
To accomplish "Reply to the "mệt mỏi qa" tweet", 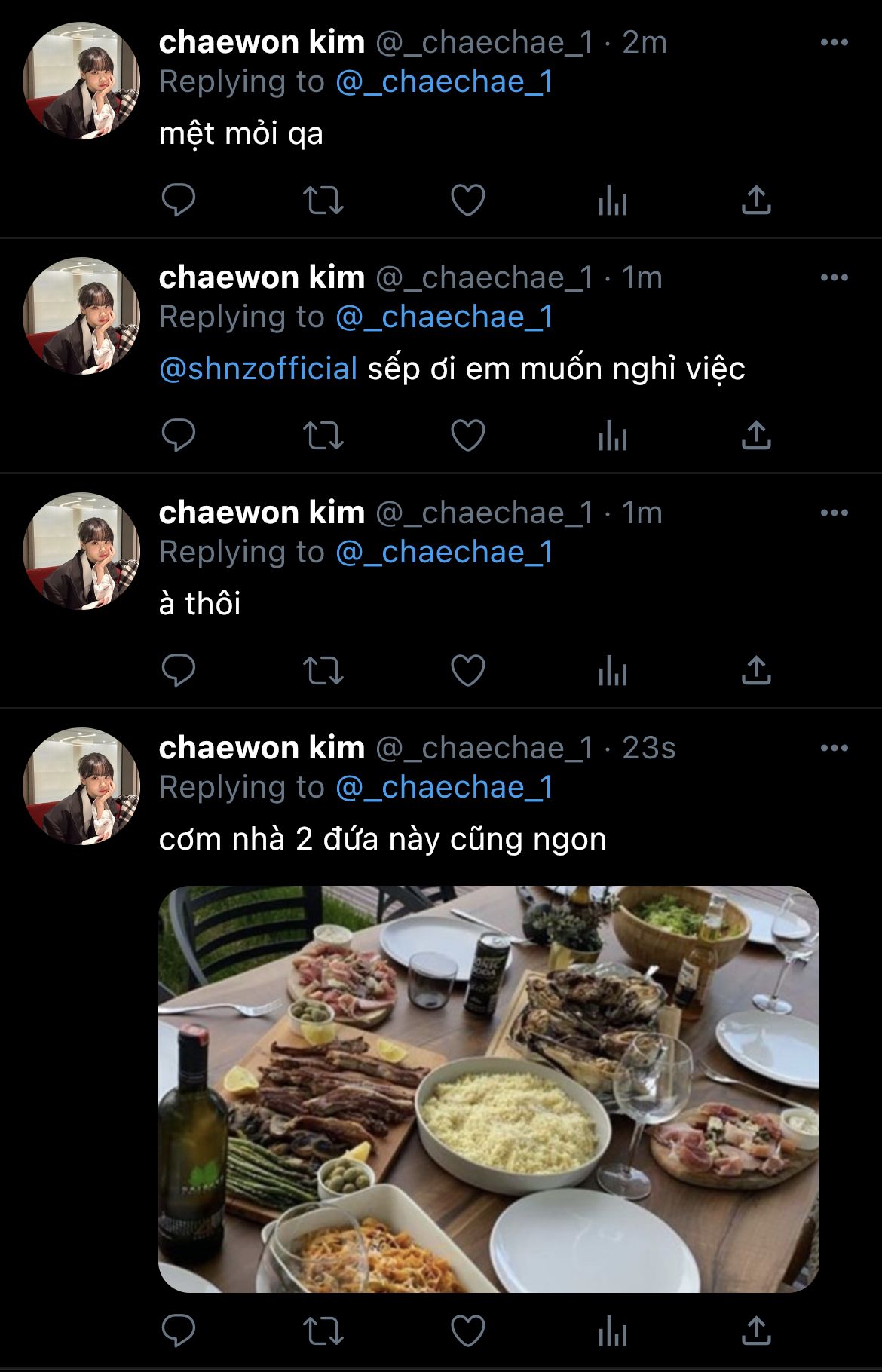I will [x=179, y=200].
